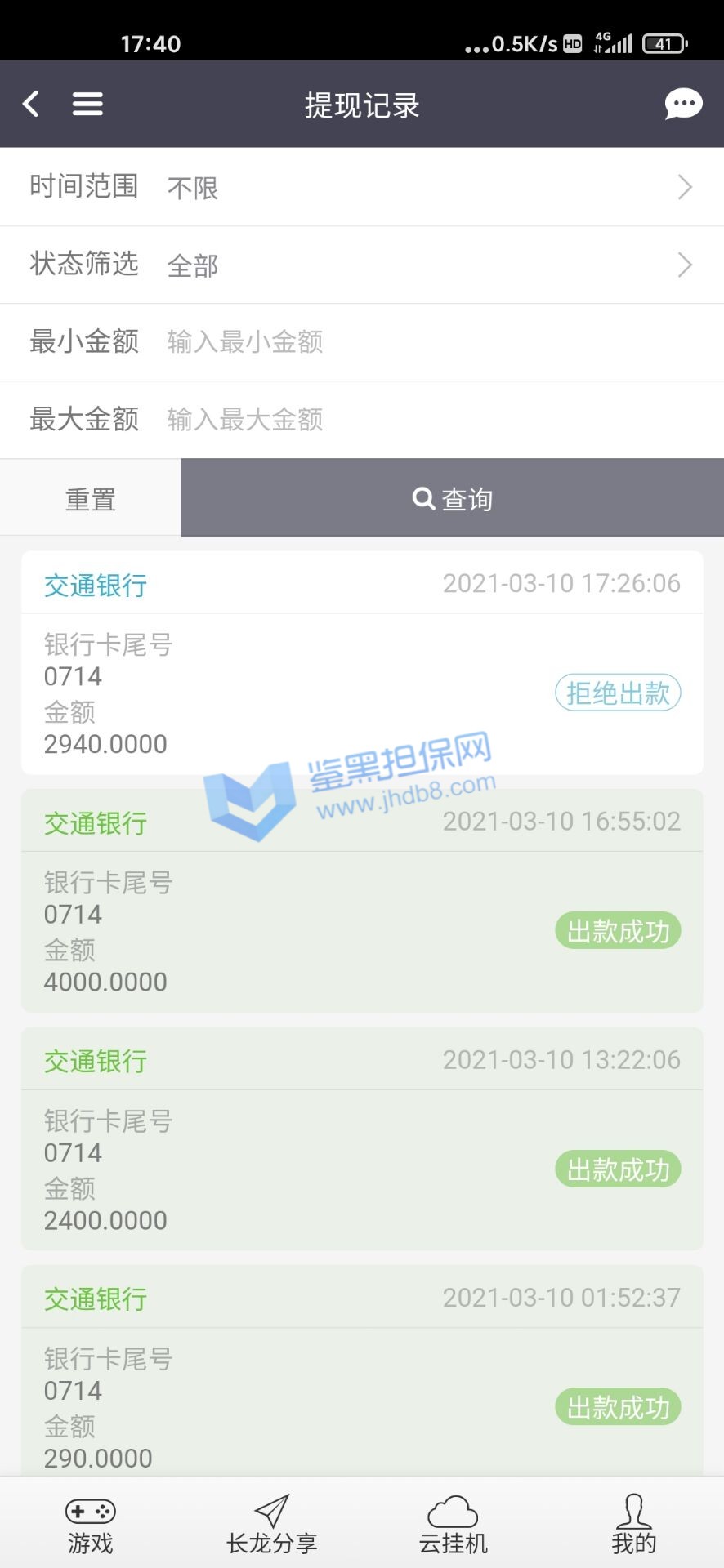Open the 2940.0000 withdrawal record
Viewport: 724px width, 1568px height.
[x=361, y=663]
